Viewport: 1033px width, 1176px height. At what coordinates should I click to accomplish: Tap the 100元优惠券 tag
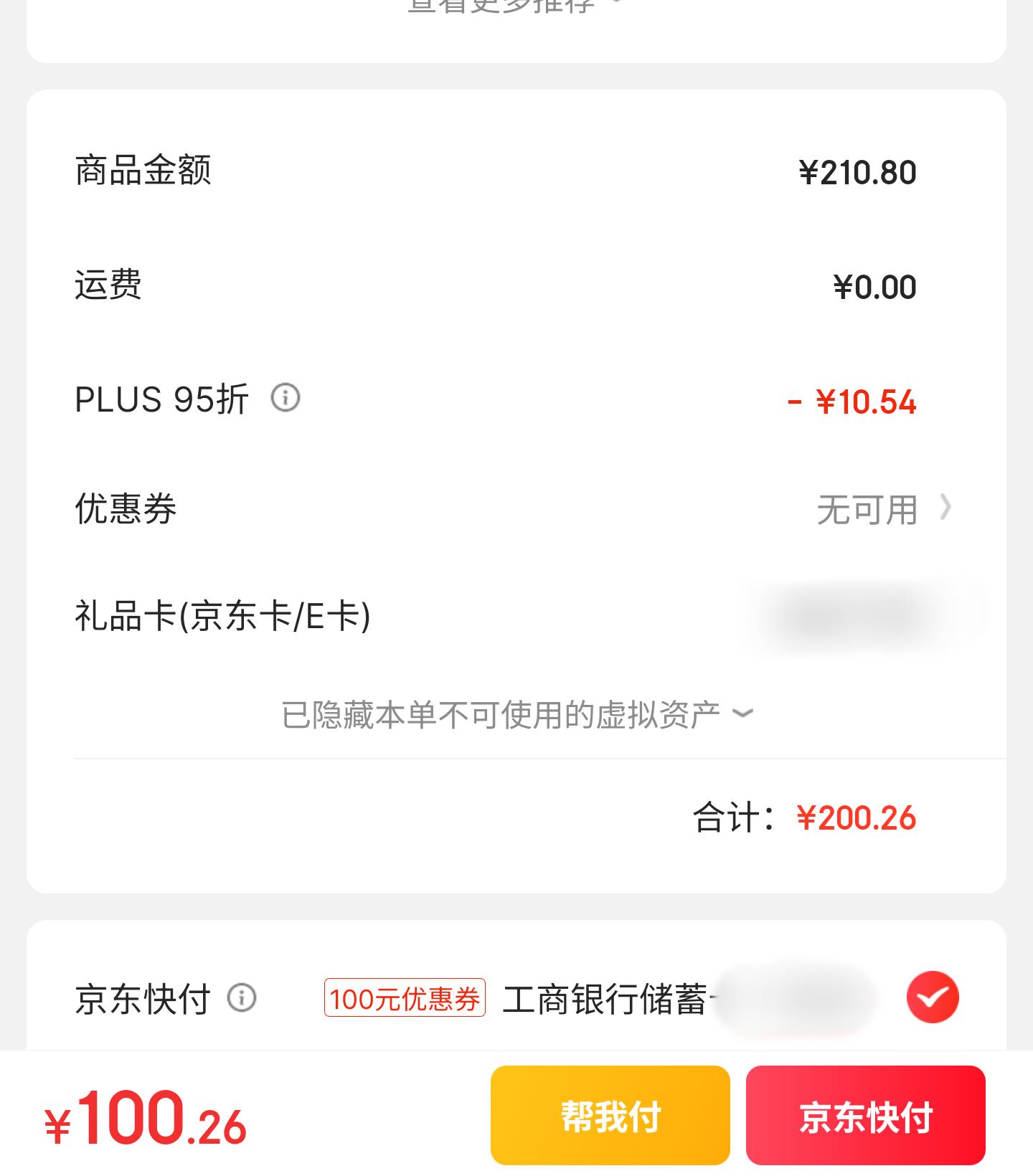(x=405, y=997)
